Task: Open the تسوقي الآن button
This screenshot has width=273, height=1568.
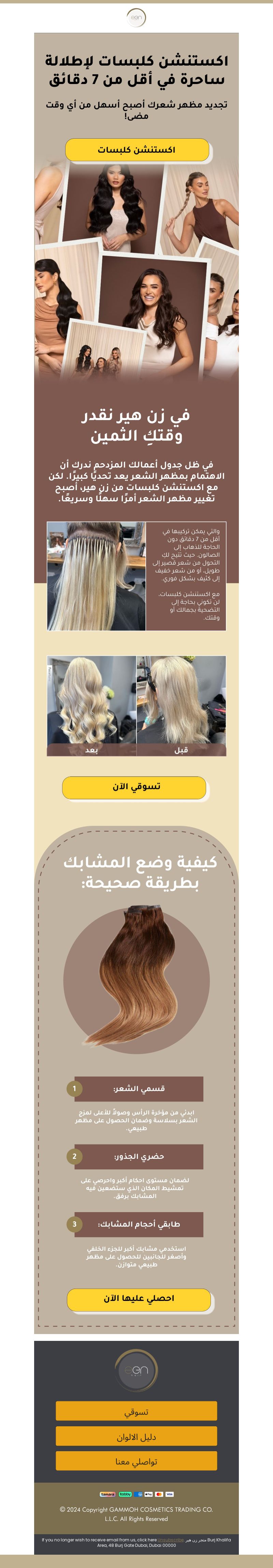Action: (x=134, y=787)
